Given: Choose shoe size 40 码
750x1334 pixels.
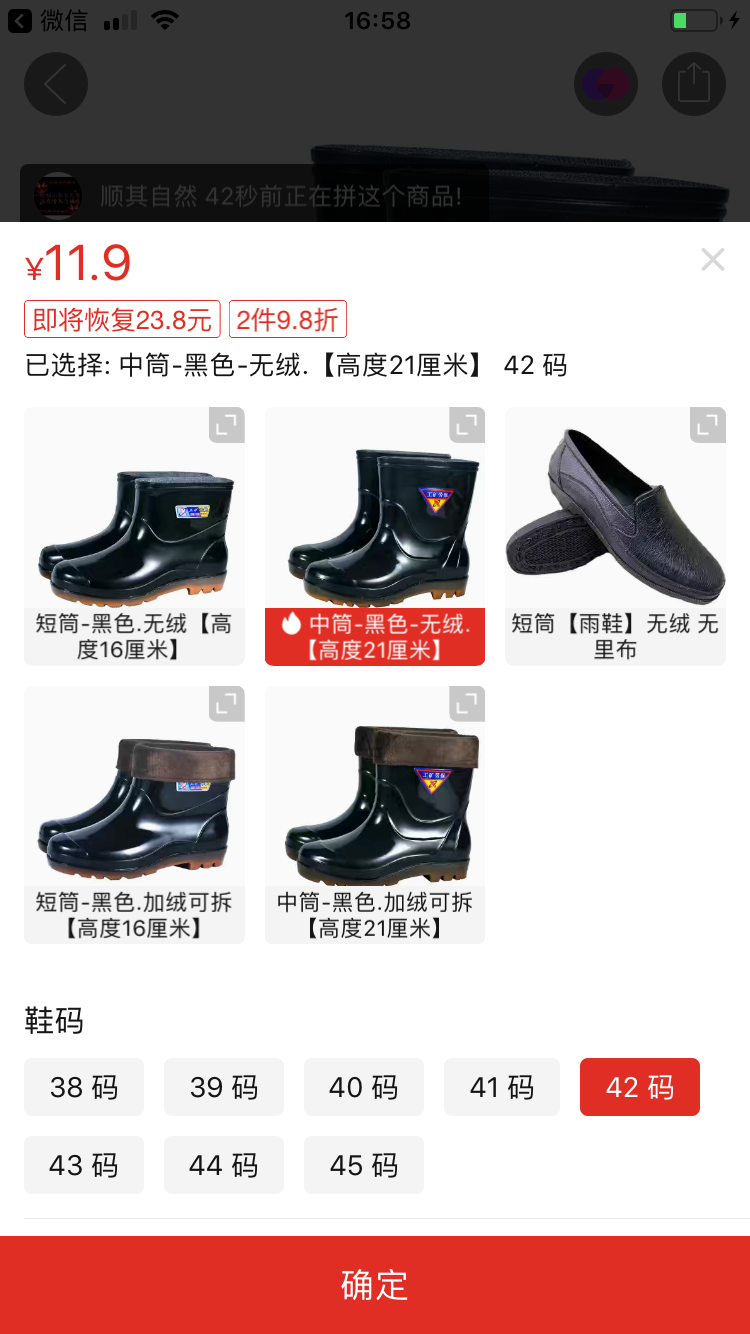Looking at the screenshot, I should coord(364,1087).
